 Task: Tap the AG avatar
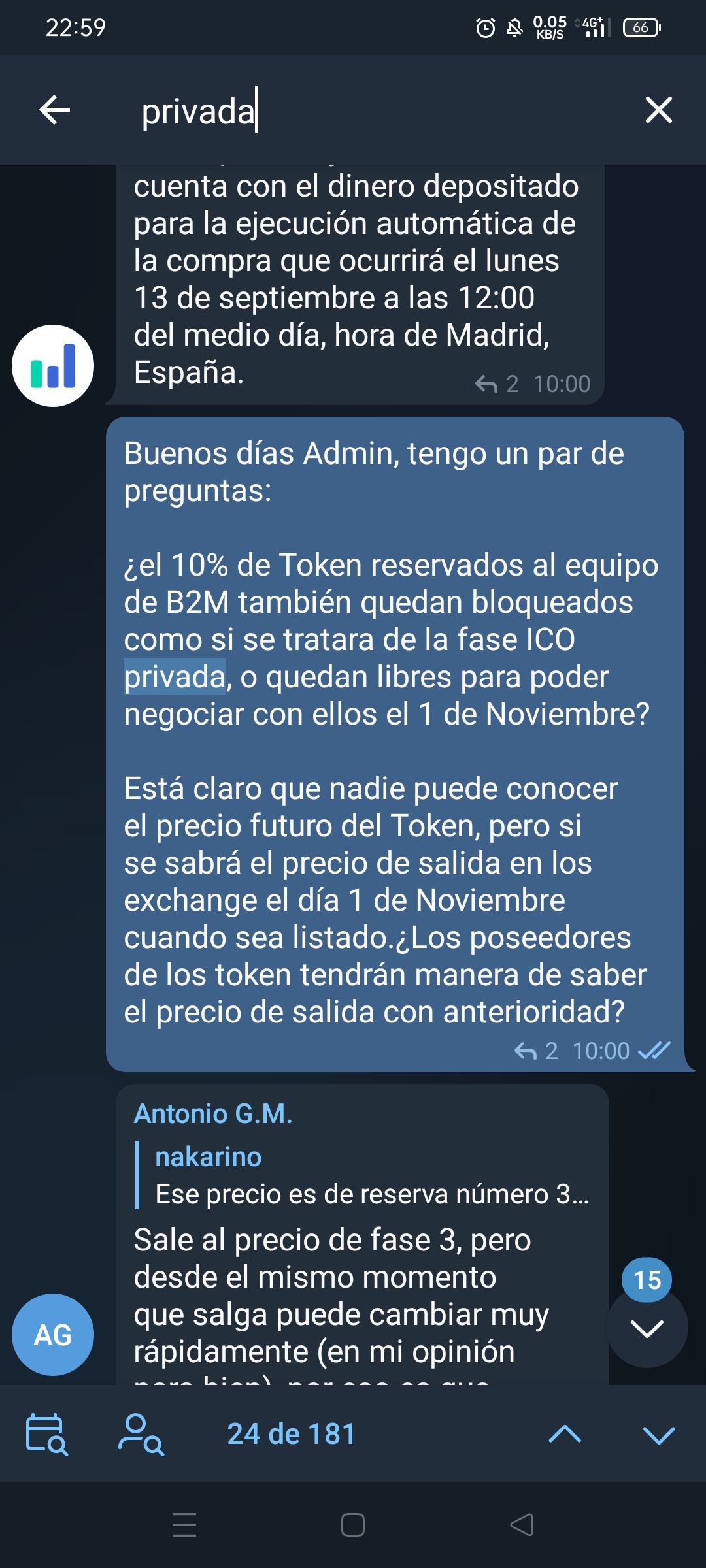click(x=53, y=1334)
